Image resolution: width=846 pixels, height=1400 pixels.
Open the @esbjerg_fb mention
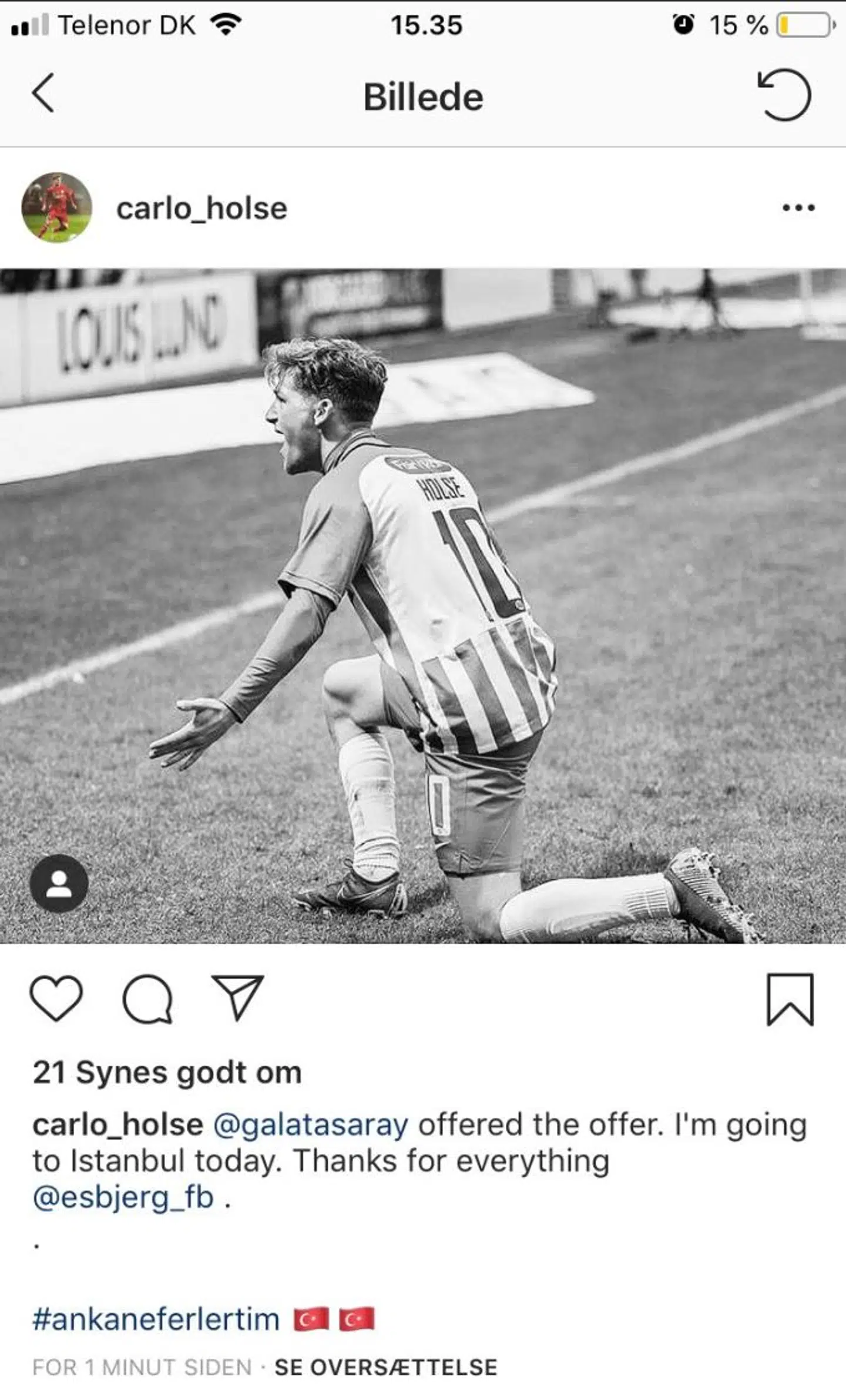pos(123,1197)
